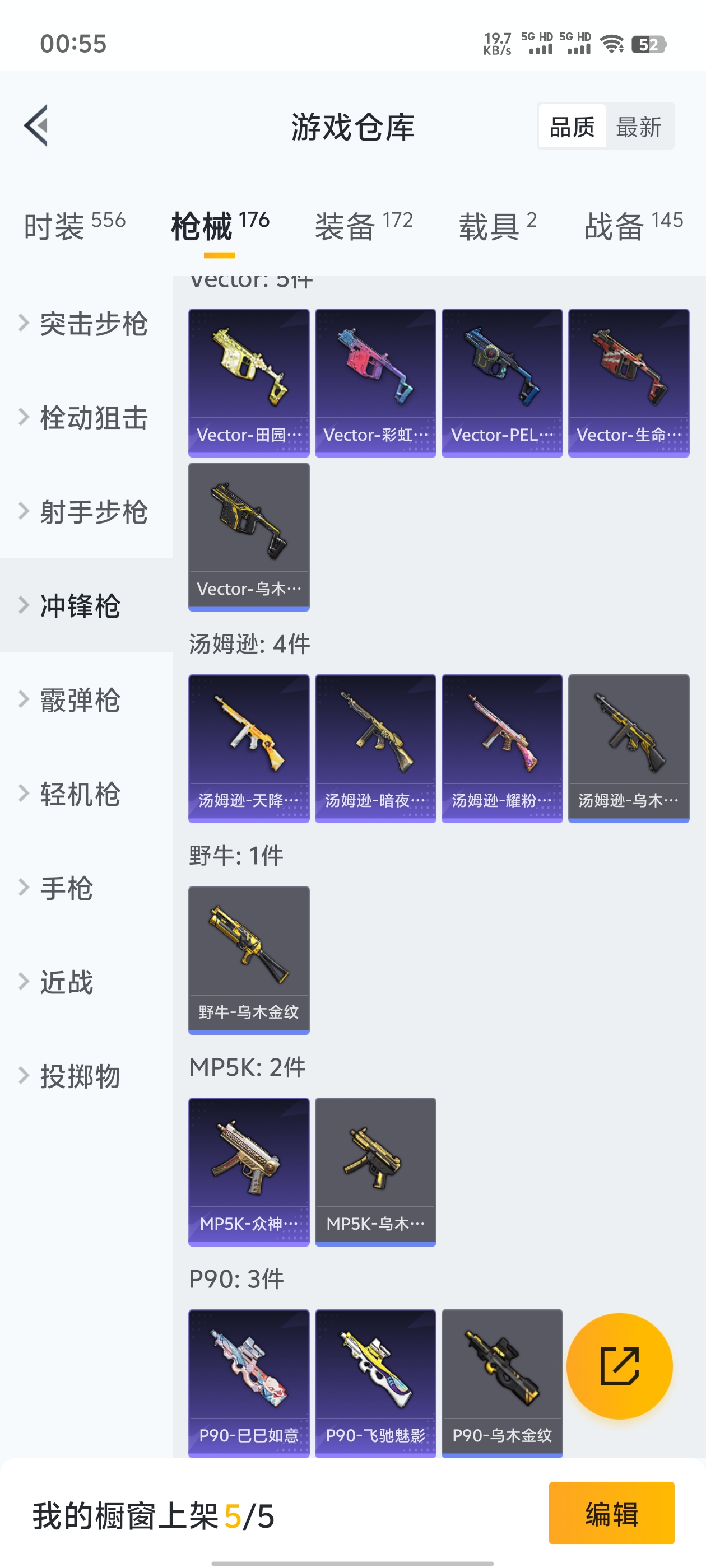Sort items by 品质
Image resolution: width=706 pixels, height=1568 pixels.
(572, 127)
